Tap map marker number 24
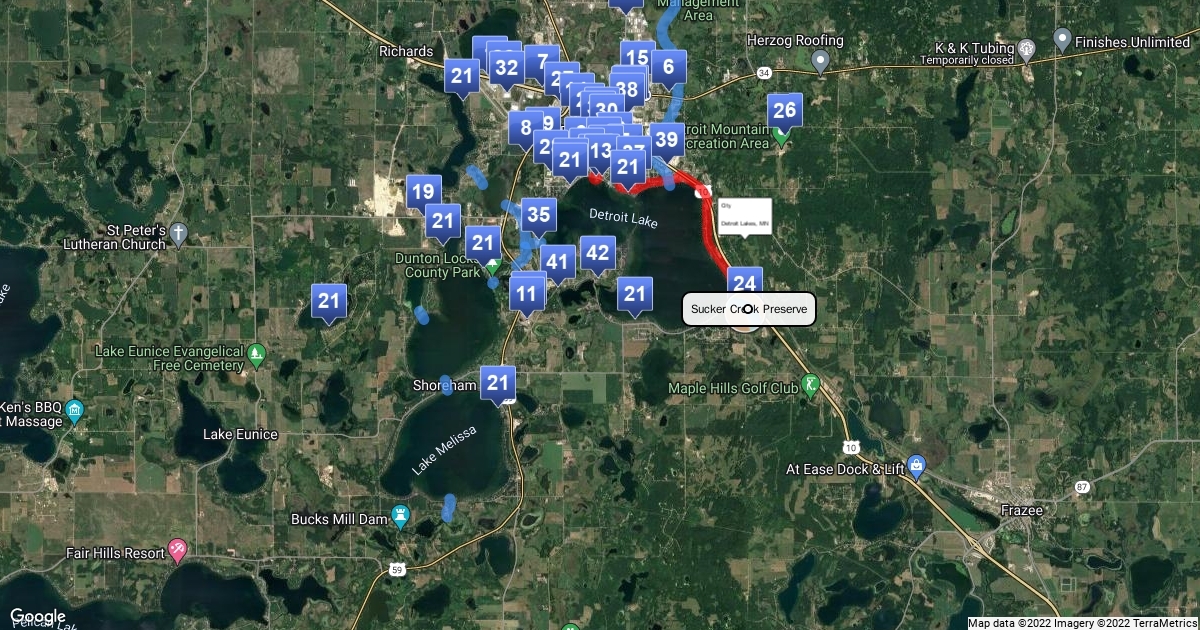Image resolution: width=1200 pixels, height=630 pixels. click(745, 283)
